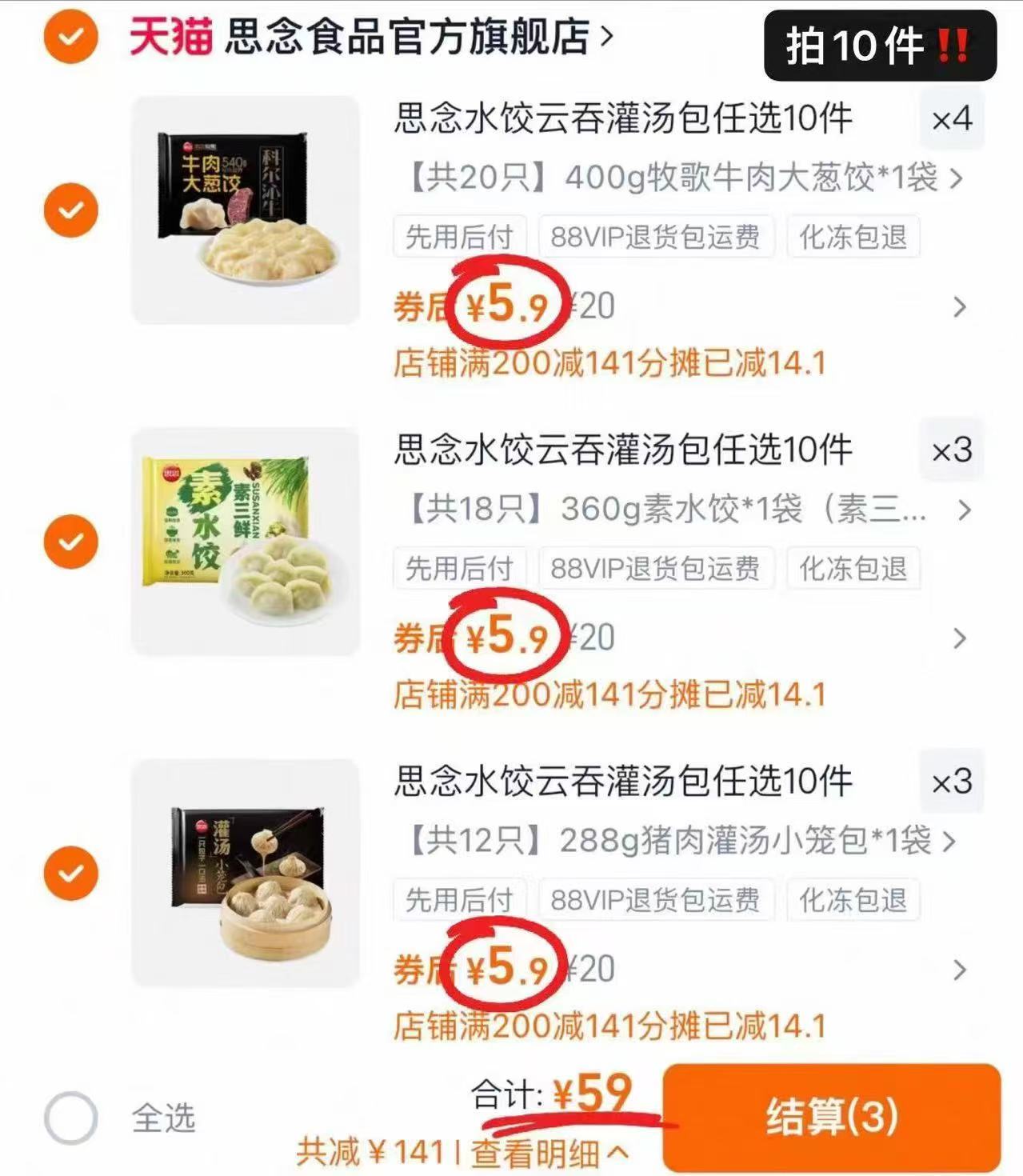This screenshot has height=1176, width=1023.
Task: Click the ×3 quantity label on soup dumplings
Action: tap(952, 781)
